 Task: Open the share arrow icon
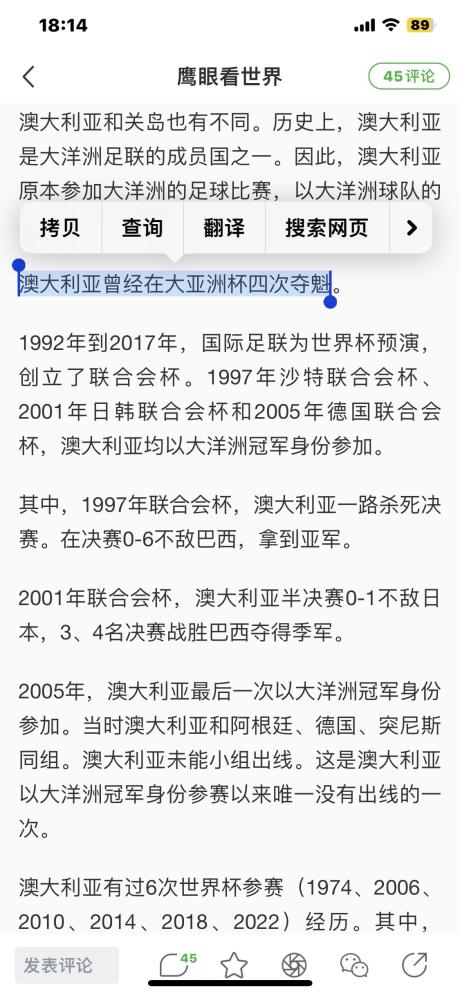414,966
